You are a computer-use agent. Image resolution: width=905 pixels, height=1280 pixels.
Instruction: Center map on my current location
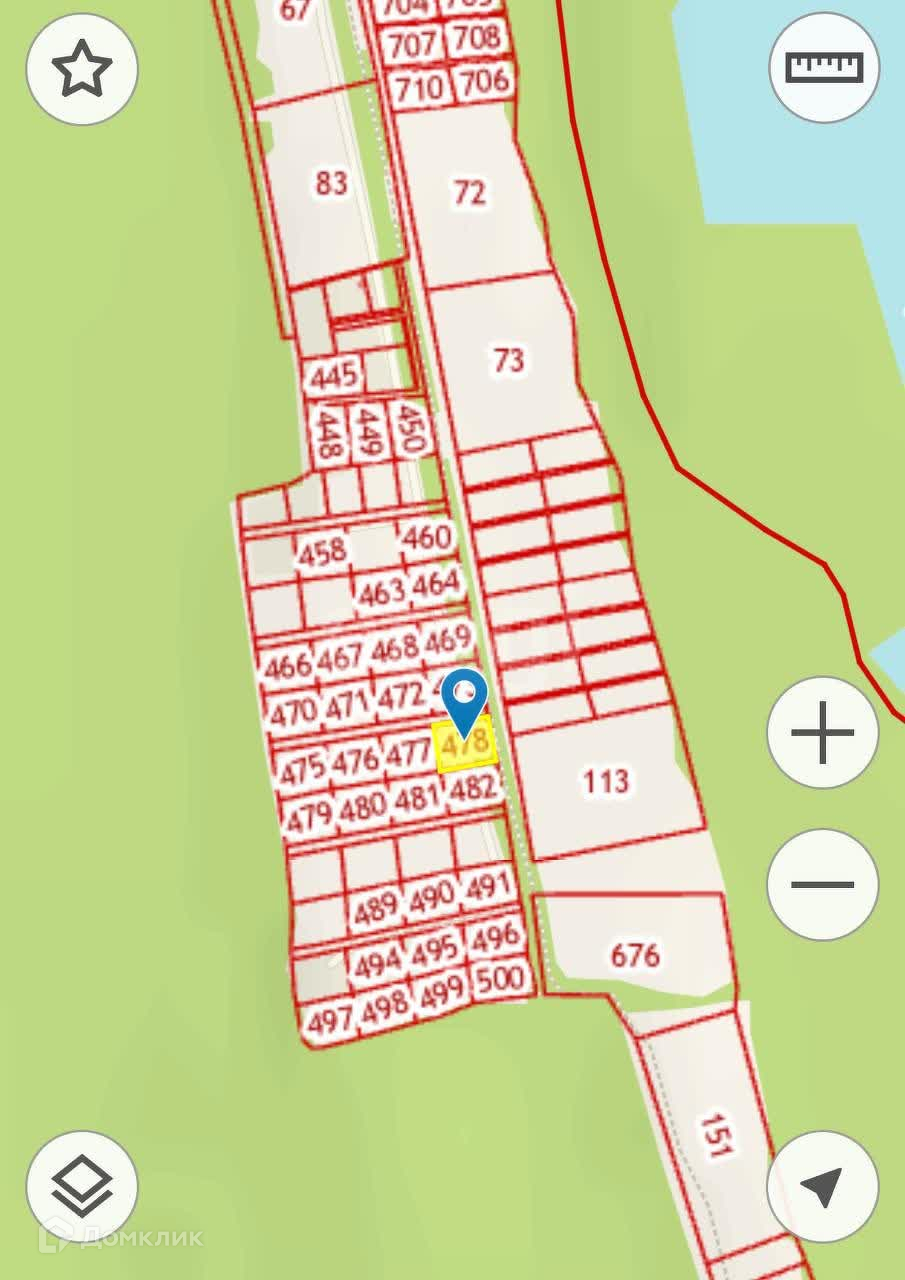pyautogui.click(x=822, y=1187)
